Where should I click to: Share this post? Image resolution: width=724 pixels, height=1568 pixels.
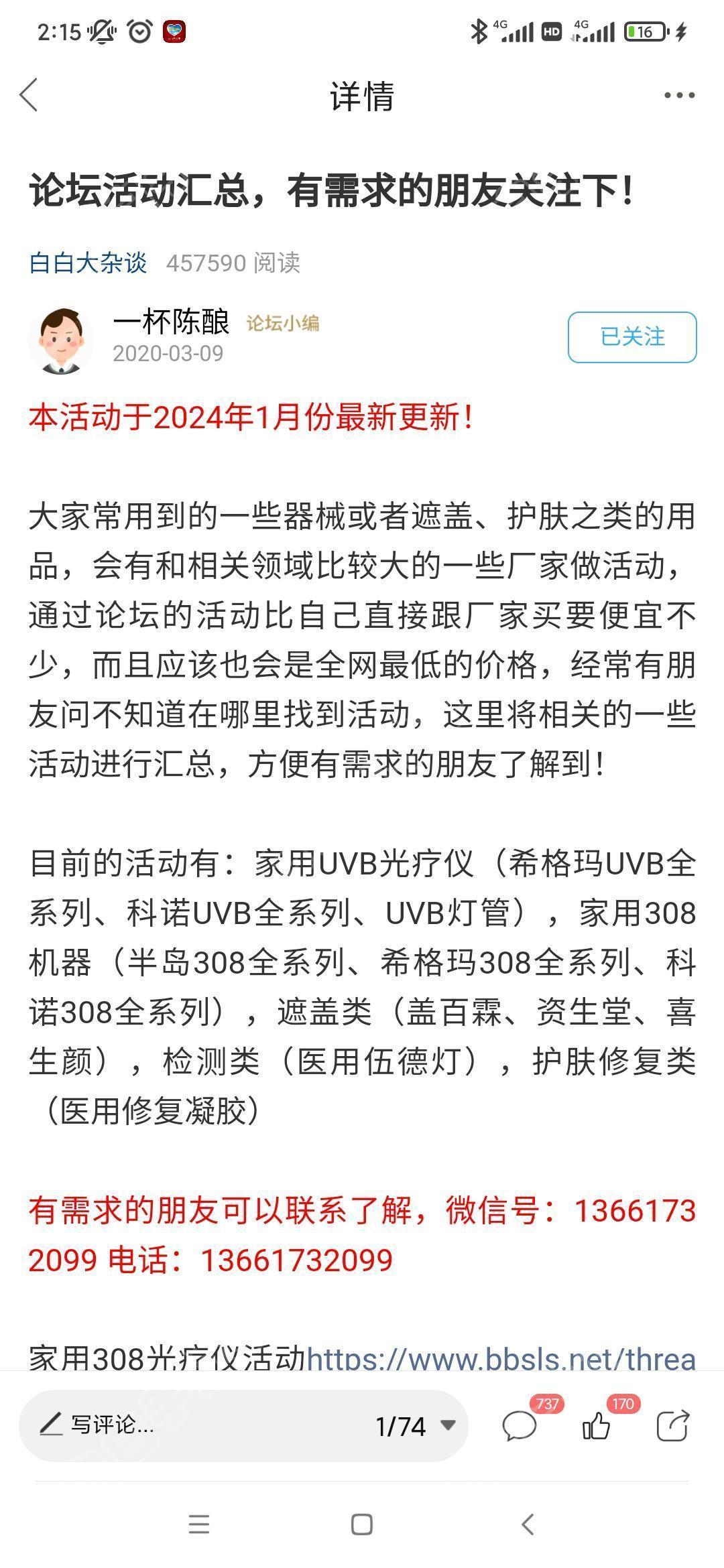coord(673,1425)
